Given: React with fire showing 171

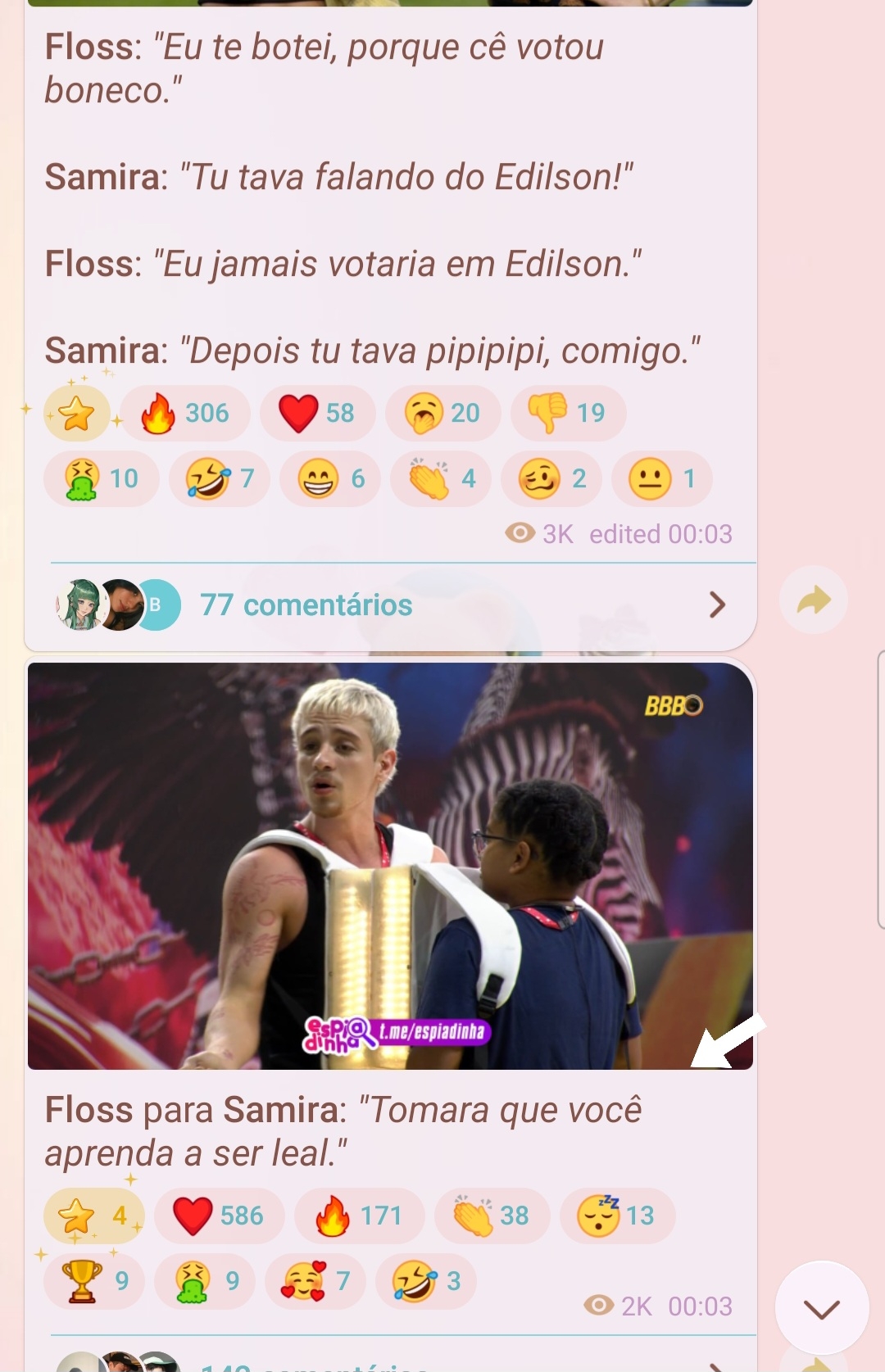Looking at the screenshot, I should click(x=360, y=1216).
